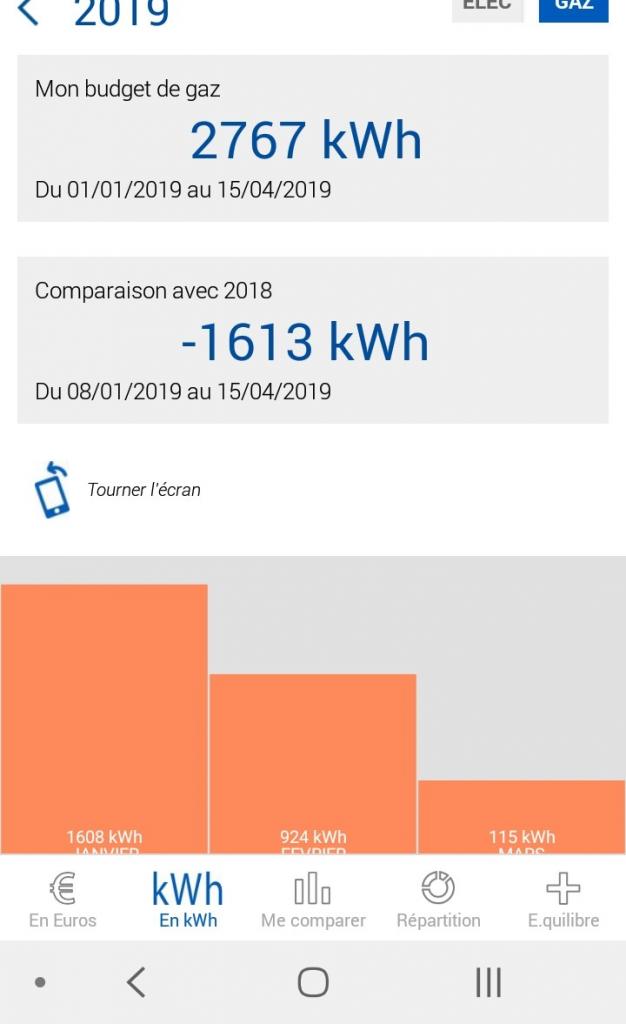Switch to the En Euros view

click(x=63, y=899)
